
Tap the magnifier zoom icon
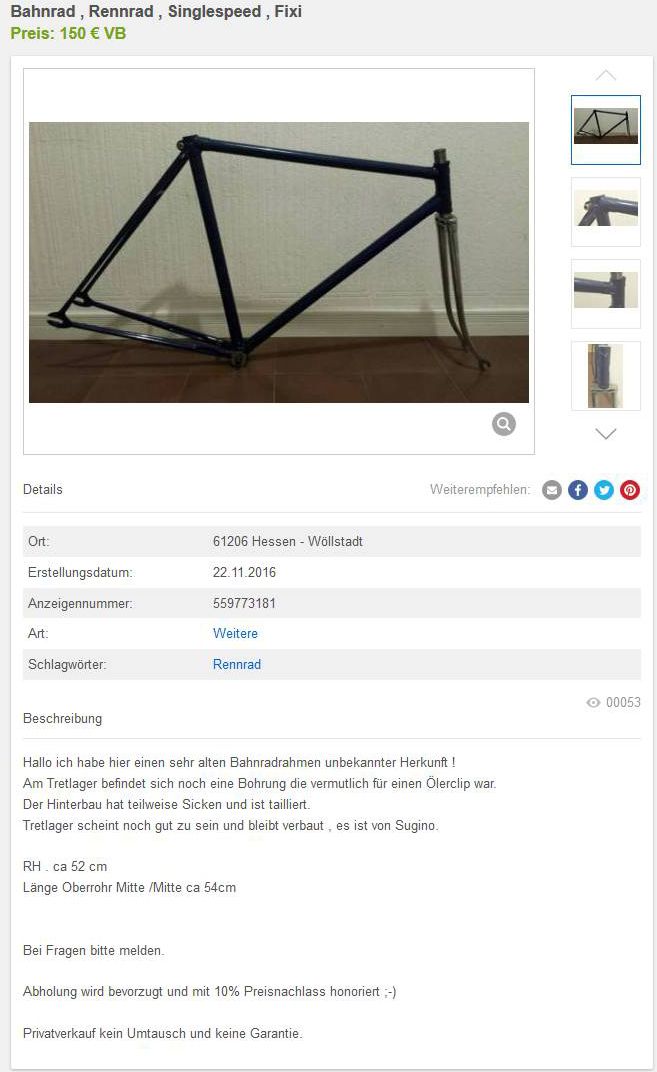[x=504, y=424]
